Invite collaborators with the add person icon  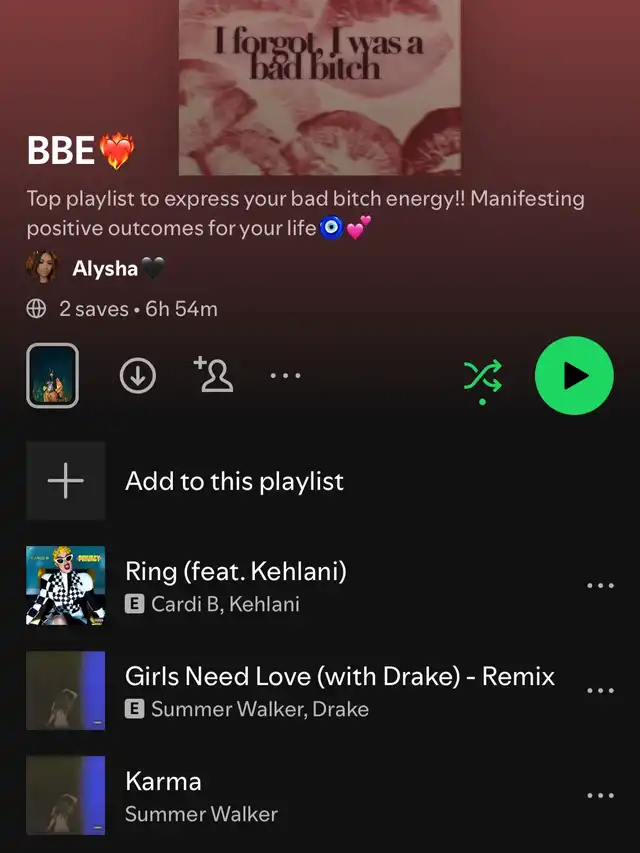coord(213,374)
